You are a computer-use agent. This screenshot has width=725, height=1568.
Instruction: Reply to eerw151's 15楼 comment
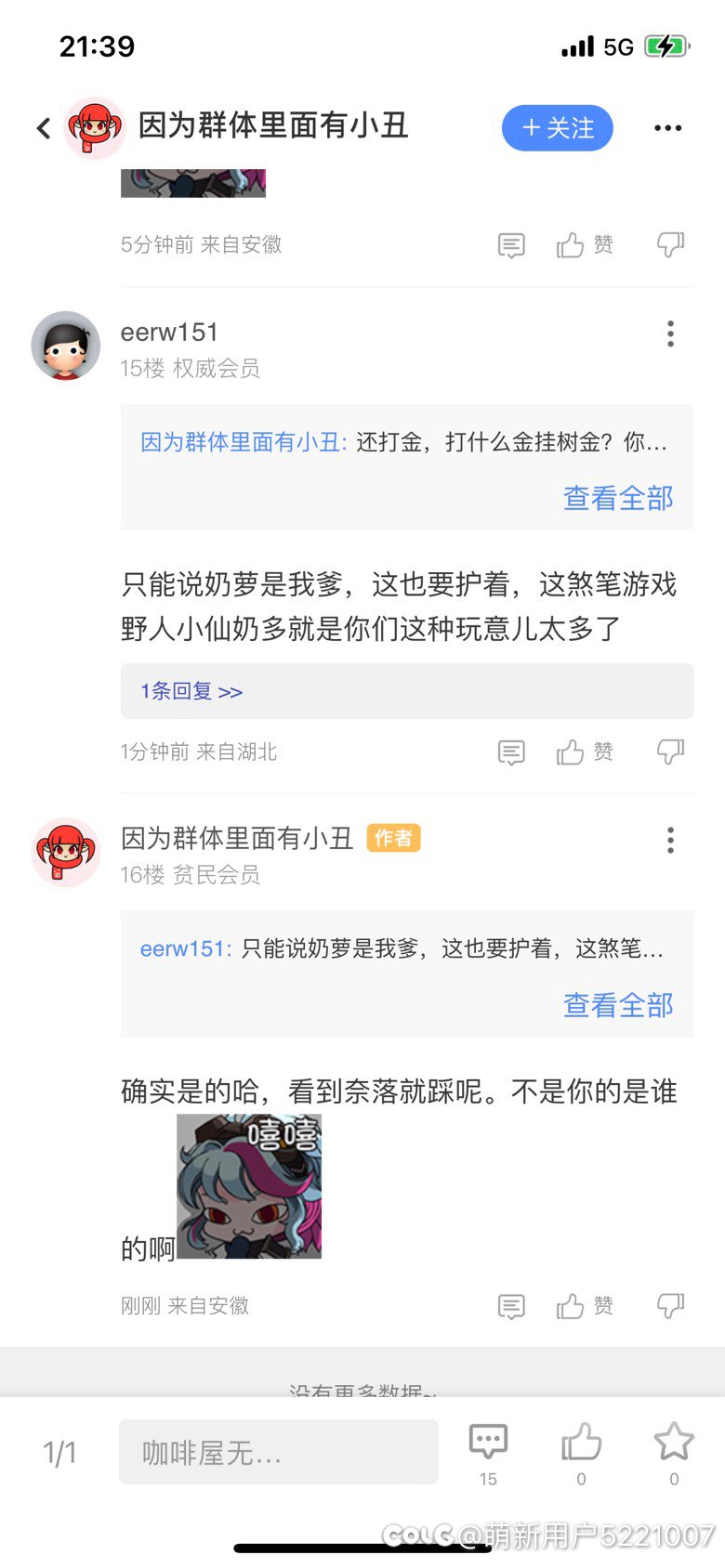[x=511, y=752]
